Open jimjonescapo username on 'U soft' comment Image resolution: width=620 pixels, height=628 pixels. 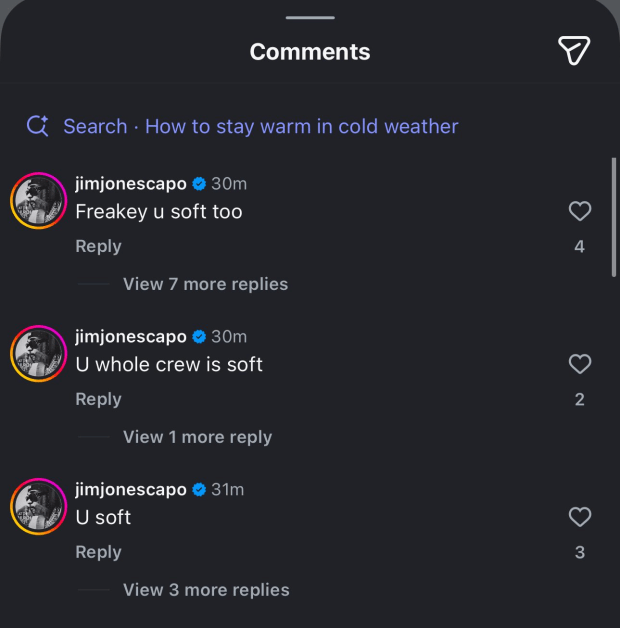click(130, 489)
